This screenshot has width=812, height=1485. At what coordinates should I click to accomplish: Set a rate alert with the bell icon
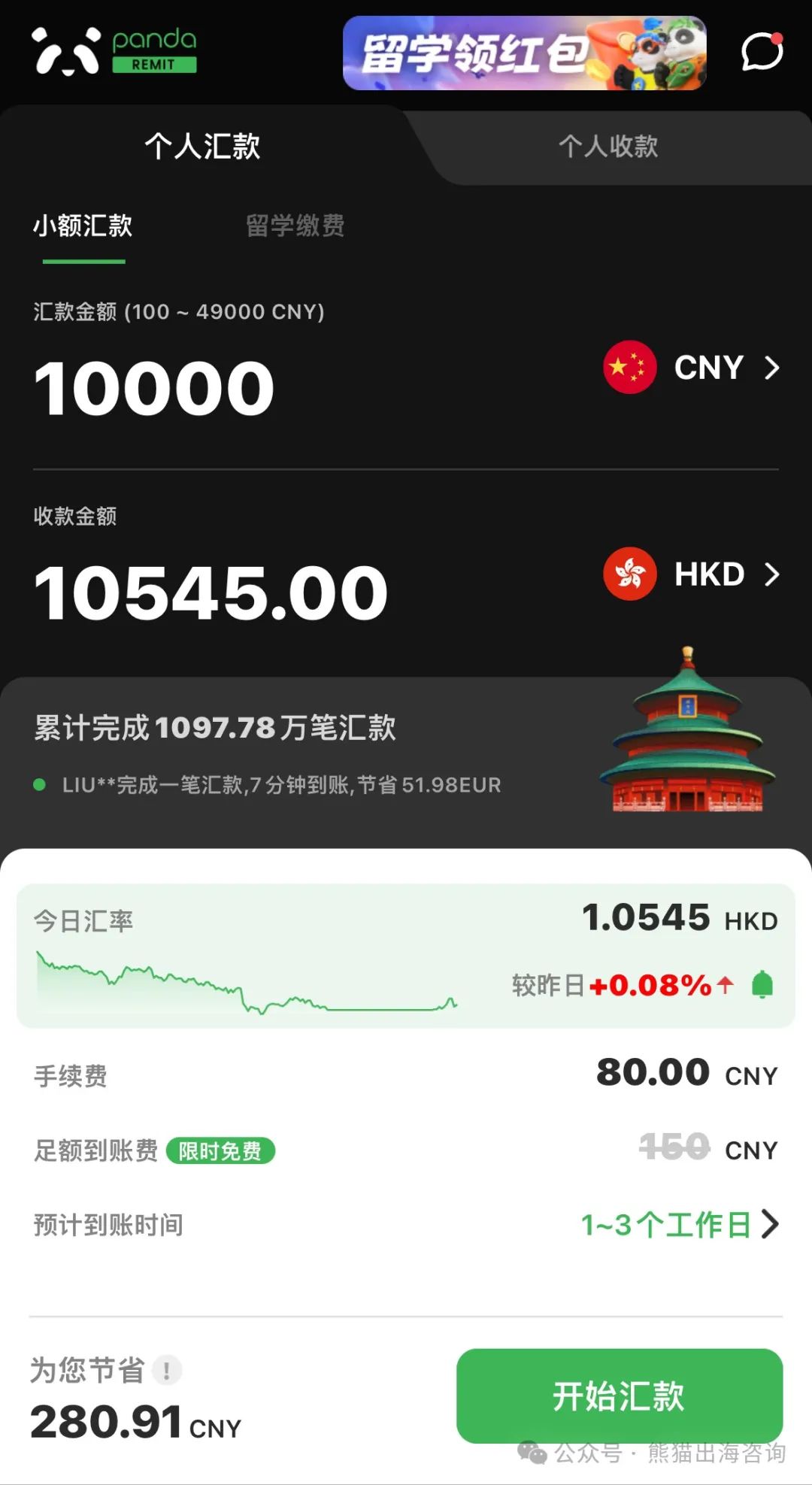[x=762, y=985]
